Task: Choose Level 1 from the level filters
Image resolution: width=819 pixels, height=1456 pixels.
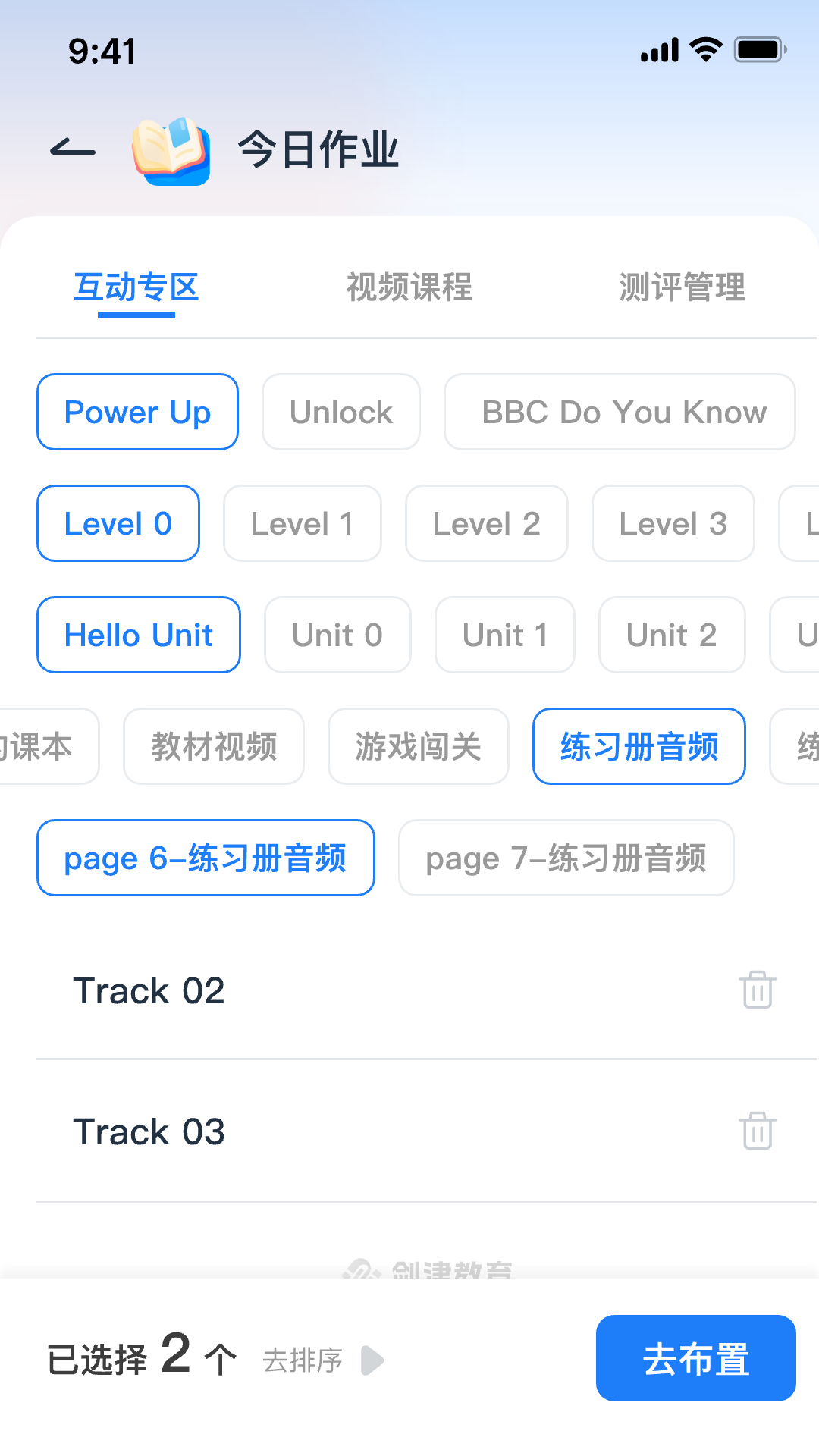Action: [302, 523]
